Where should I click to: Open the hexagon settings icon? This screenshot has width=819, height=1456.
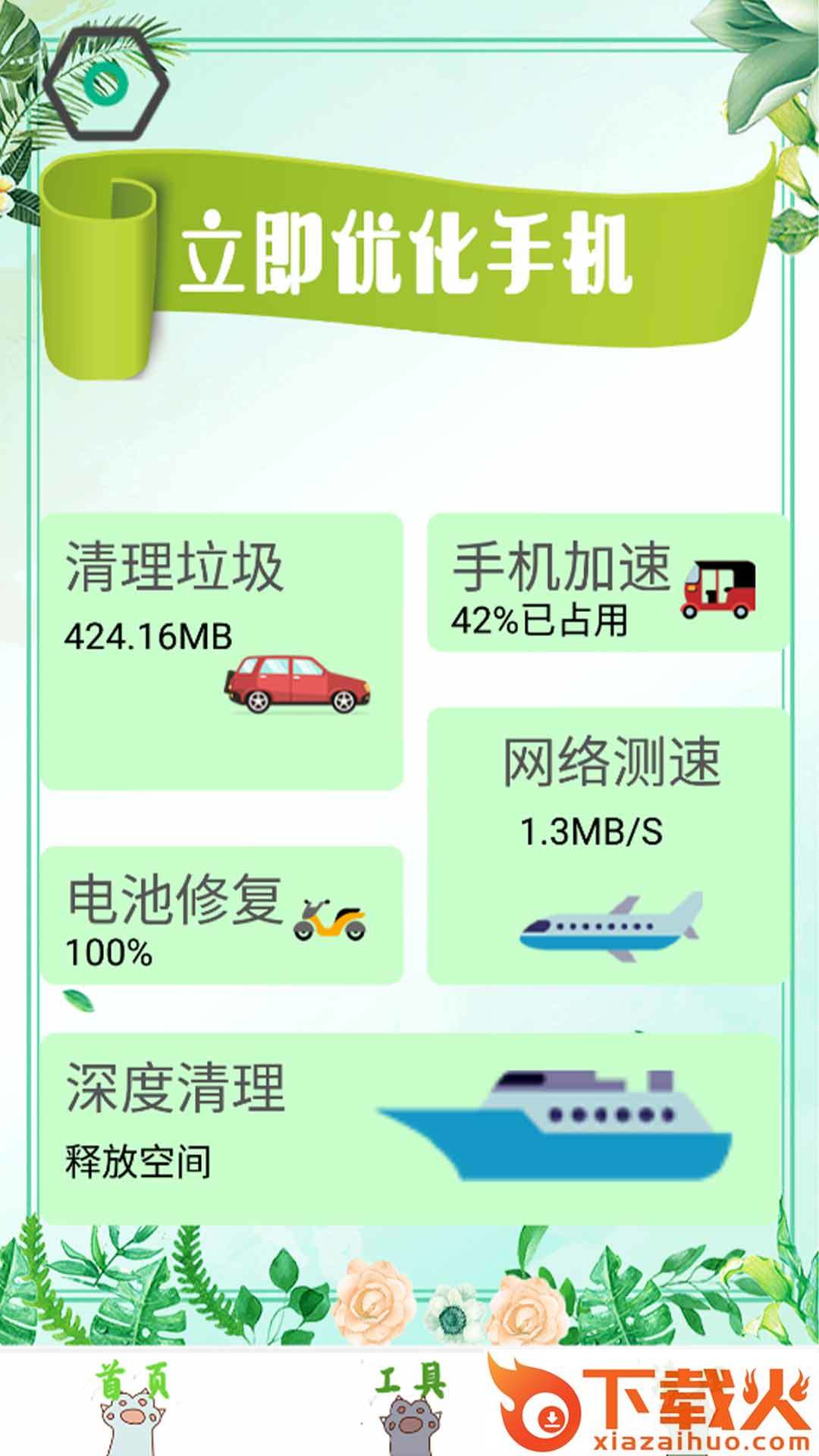tap(105, 83)
